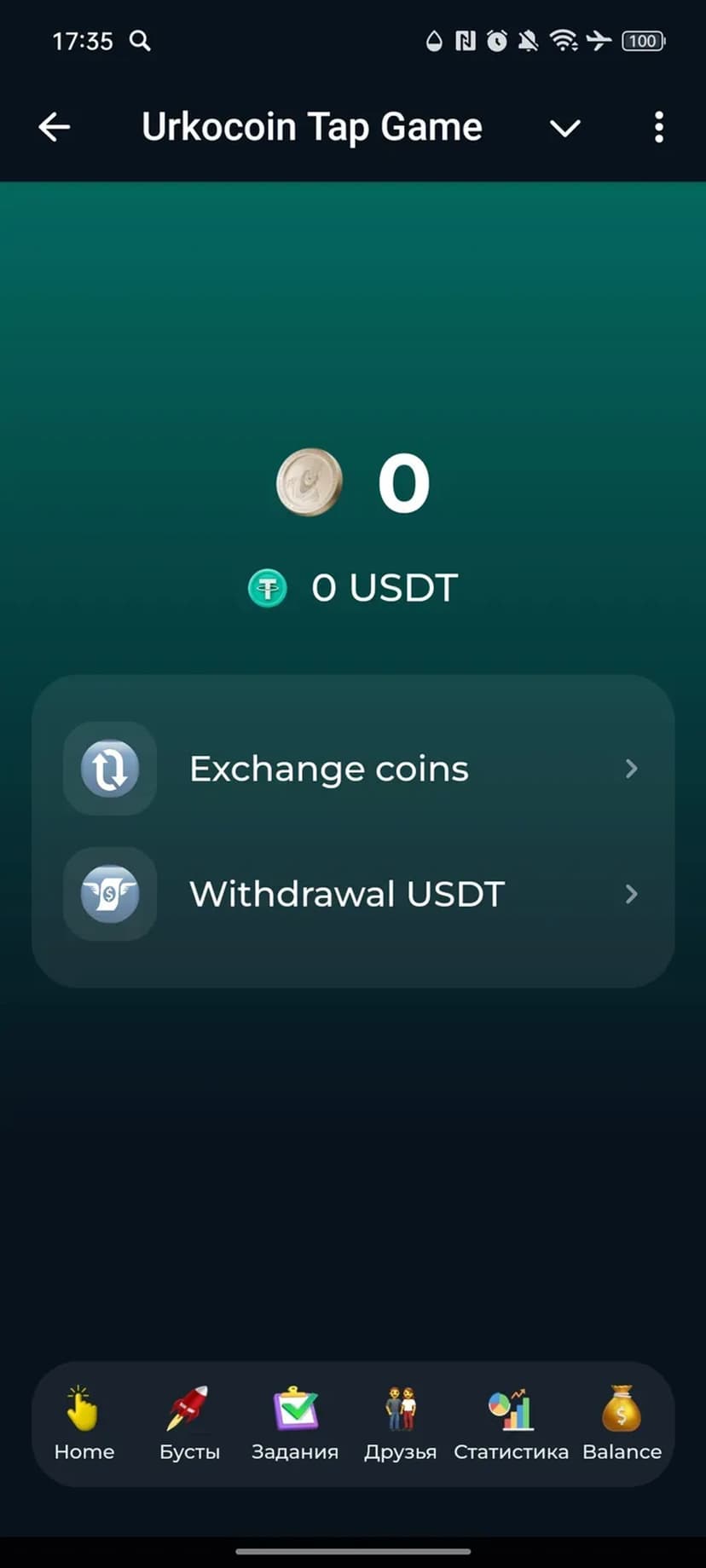Go back using the arrow
The image size is (706, 1568).
click(x=55, y=128)
